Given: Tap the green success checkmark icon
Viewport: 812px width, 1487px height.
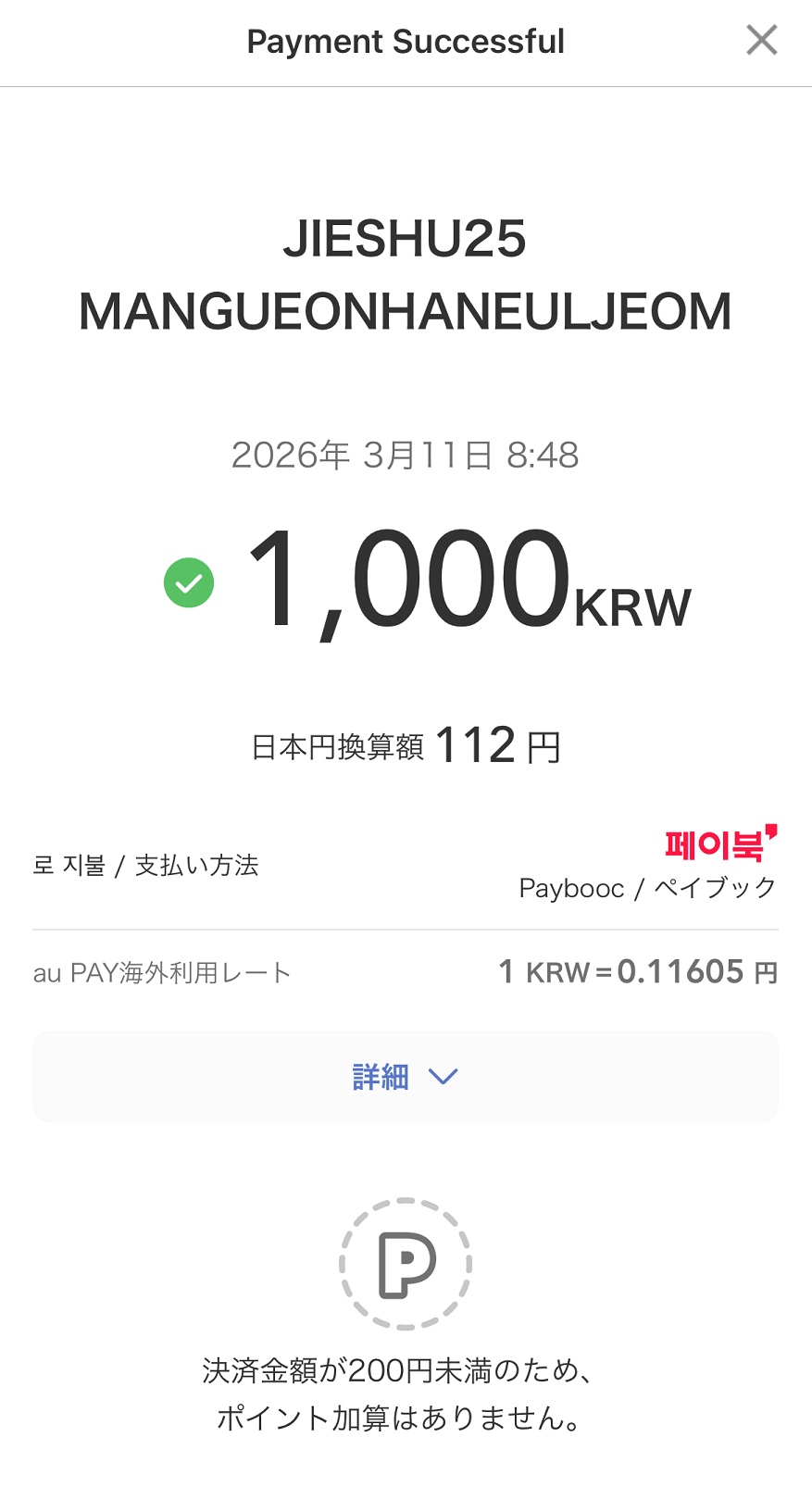Looking at the screenshot, I should (188, 581).
